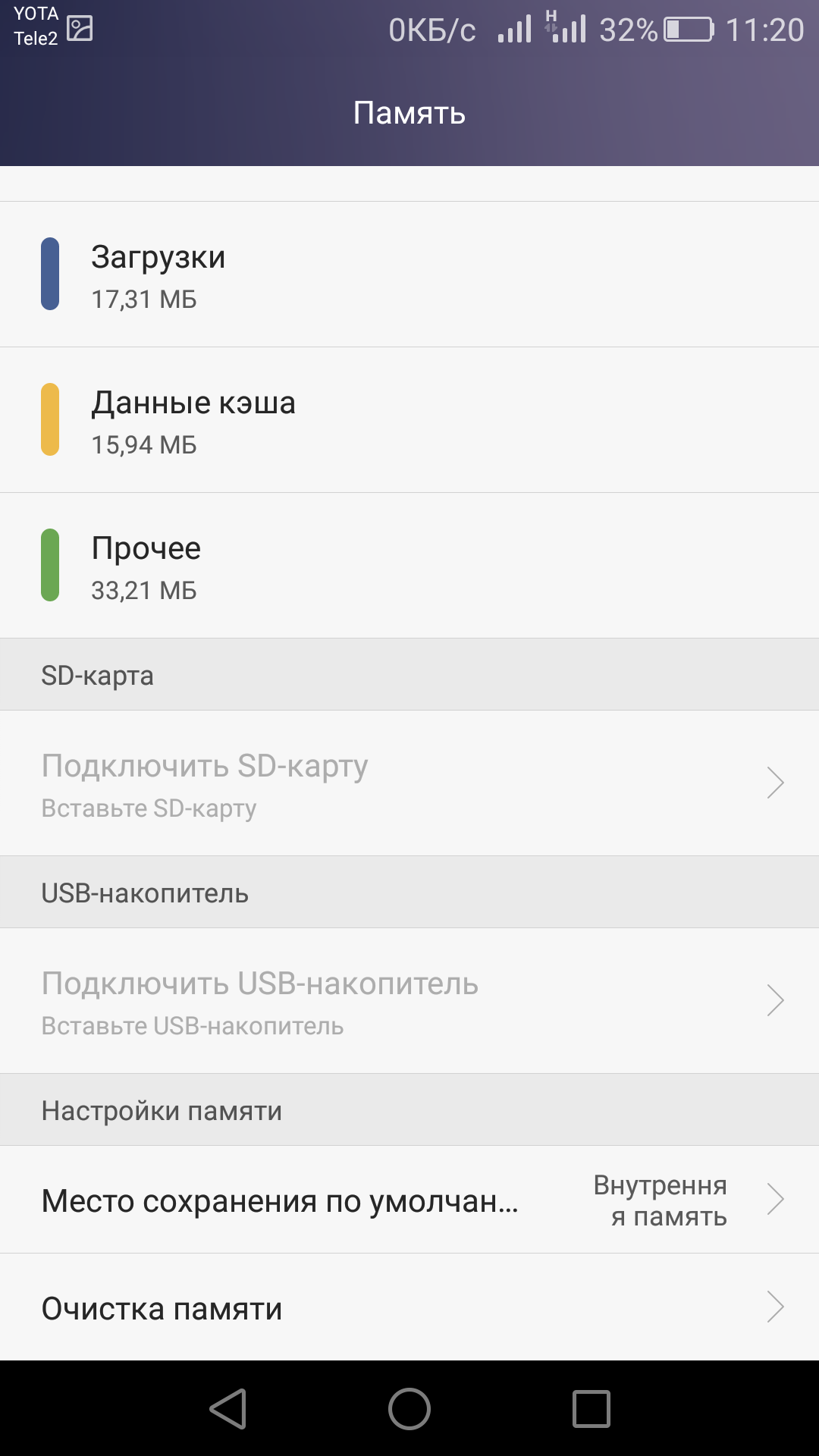Tap Подключить USB-накопитель row
Screen dimensions: 819x1456
pos(409,1001)
